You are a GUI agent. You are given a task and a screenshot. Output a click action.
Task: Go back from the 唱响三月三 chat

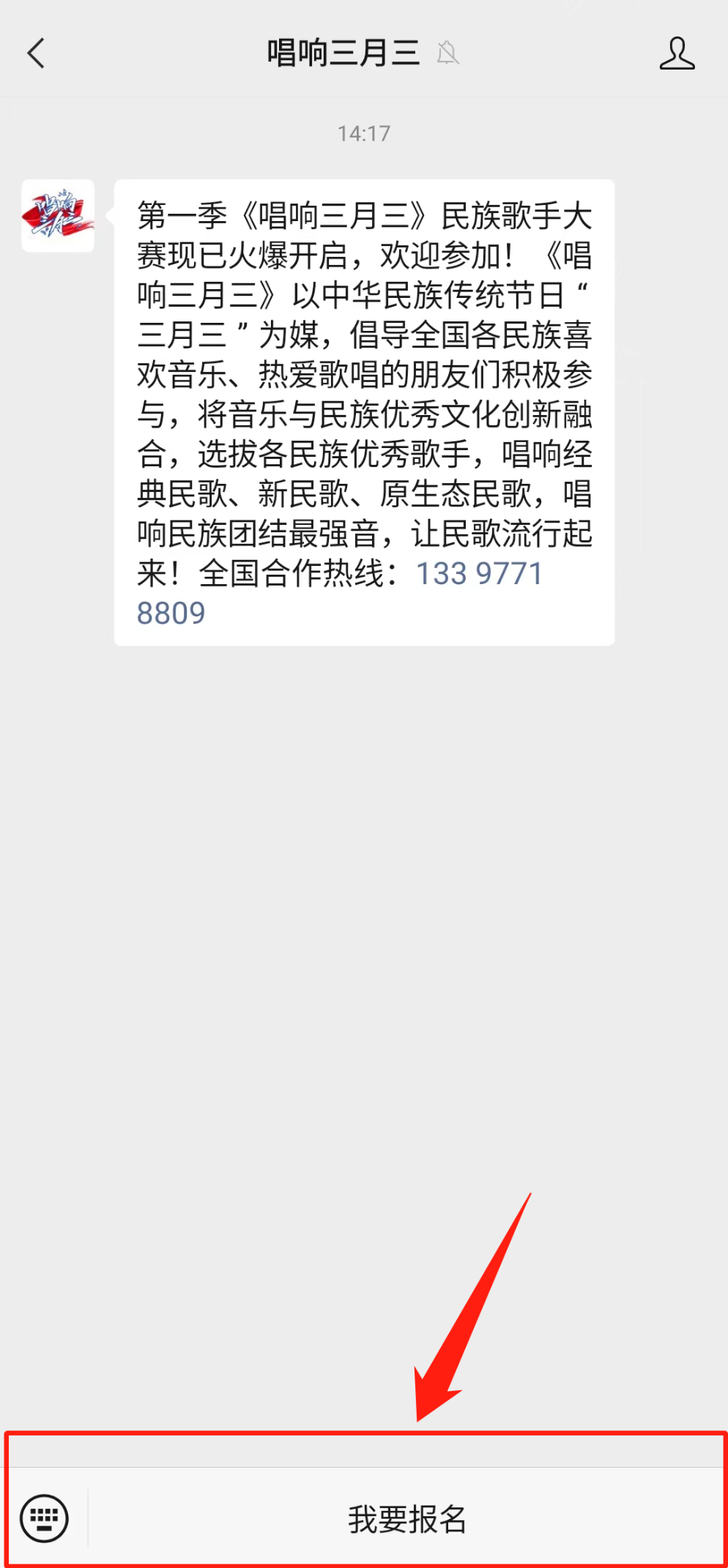pos(36,53)
